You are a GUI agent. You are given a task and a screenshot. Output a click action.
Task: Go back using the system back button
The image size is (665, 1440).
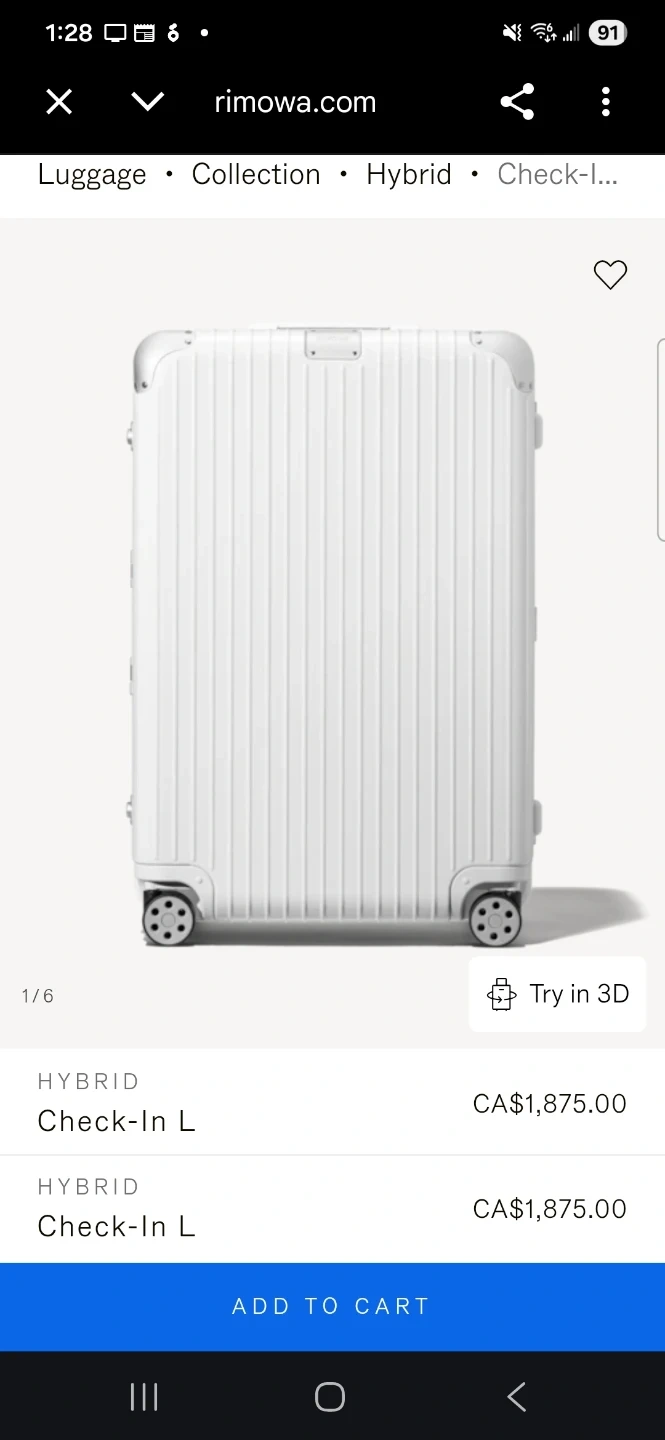[x=516, y=1397]
